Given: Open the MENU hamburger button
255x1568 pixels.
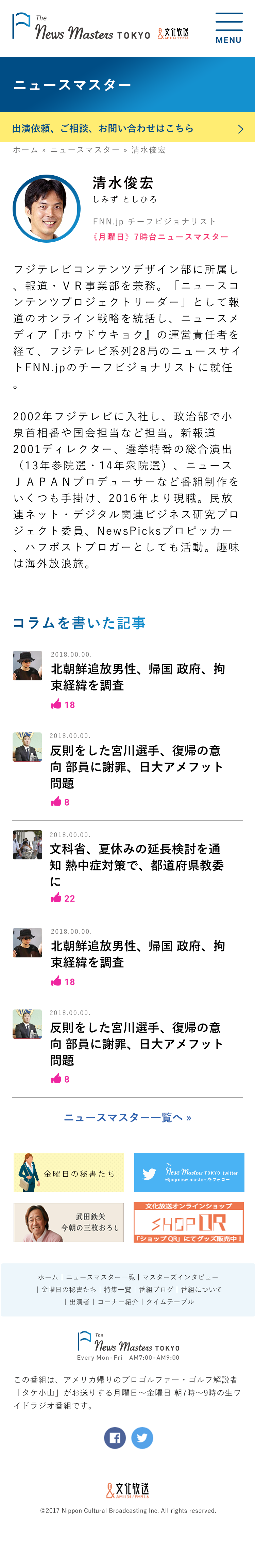Looking at the screenshot, I should click(x=228, y=28).
